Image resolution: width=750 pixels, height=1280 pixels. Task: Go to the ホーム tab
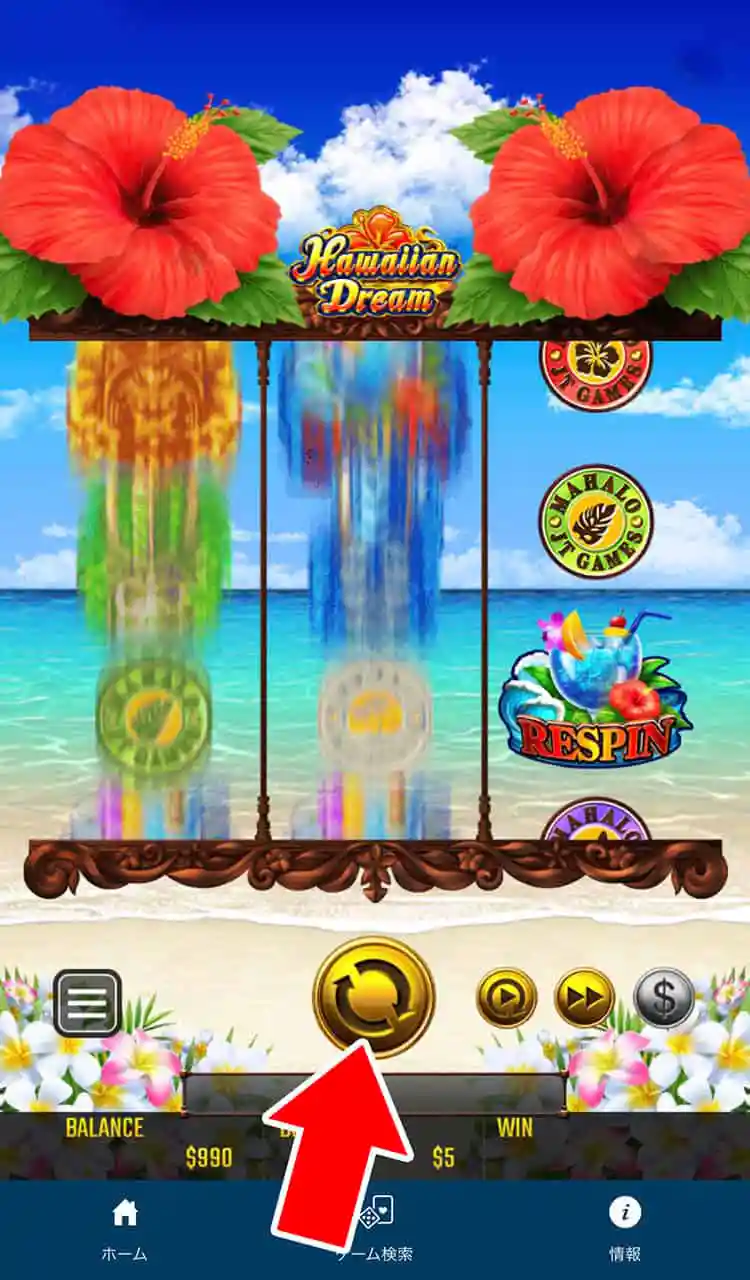[125, 1230]
